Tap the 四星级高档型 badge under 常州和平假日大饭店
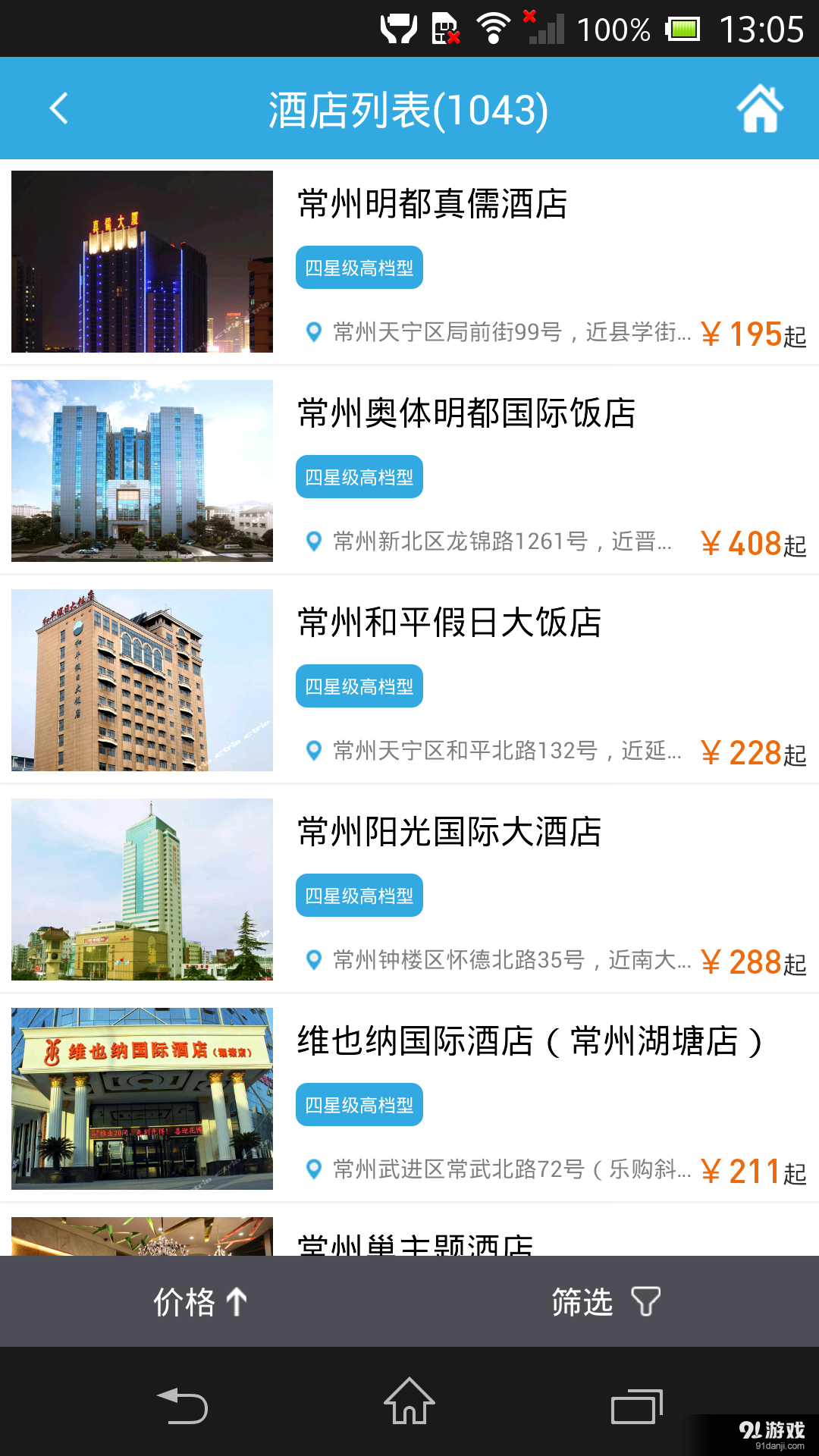 tap(359, 686)
